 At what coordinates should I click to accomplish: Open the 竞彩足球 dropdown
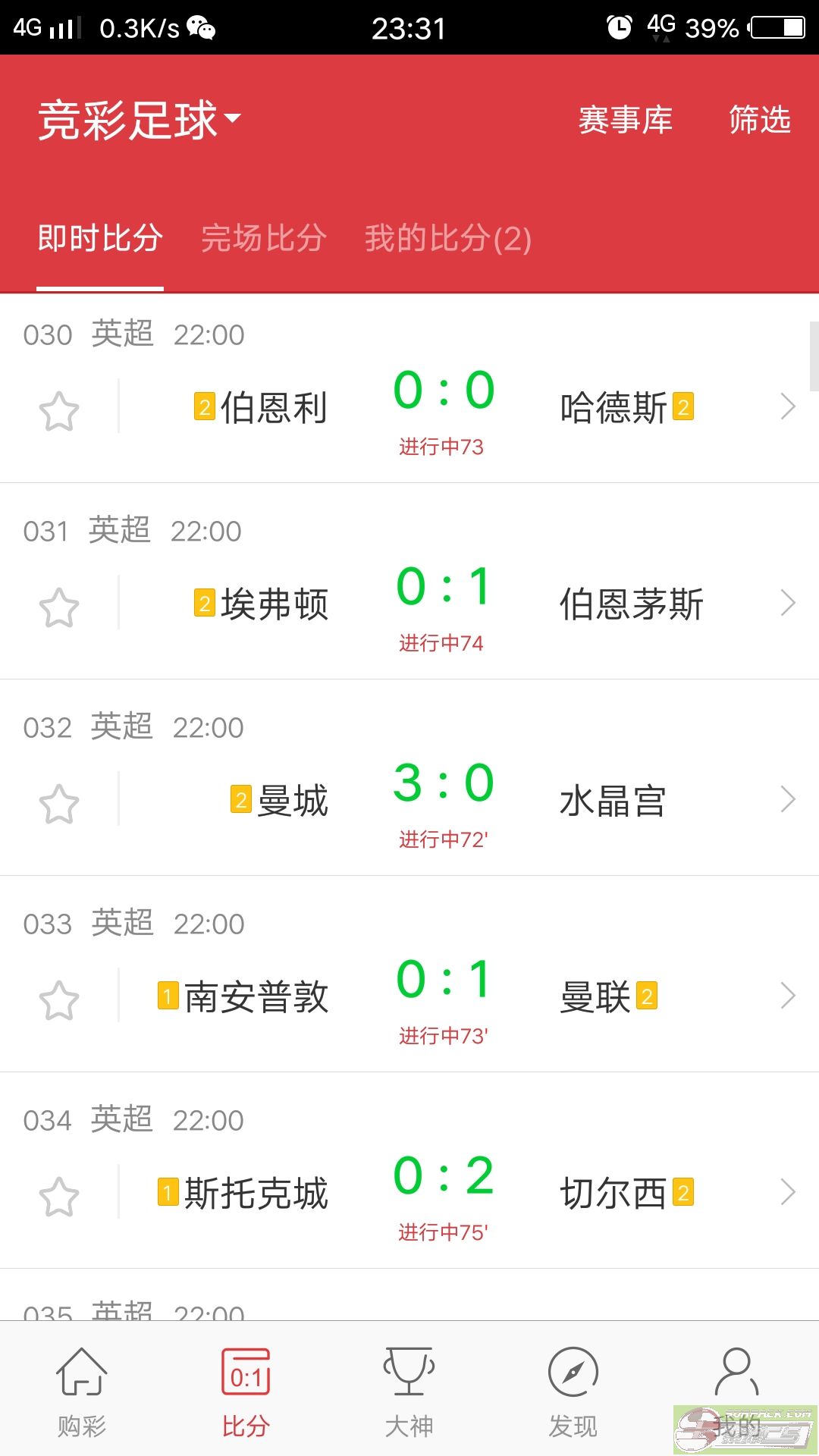(x=140, y=120)
